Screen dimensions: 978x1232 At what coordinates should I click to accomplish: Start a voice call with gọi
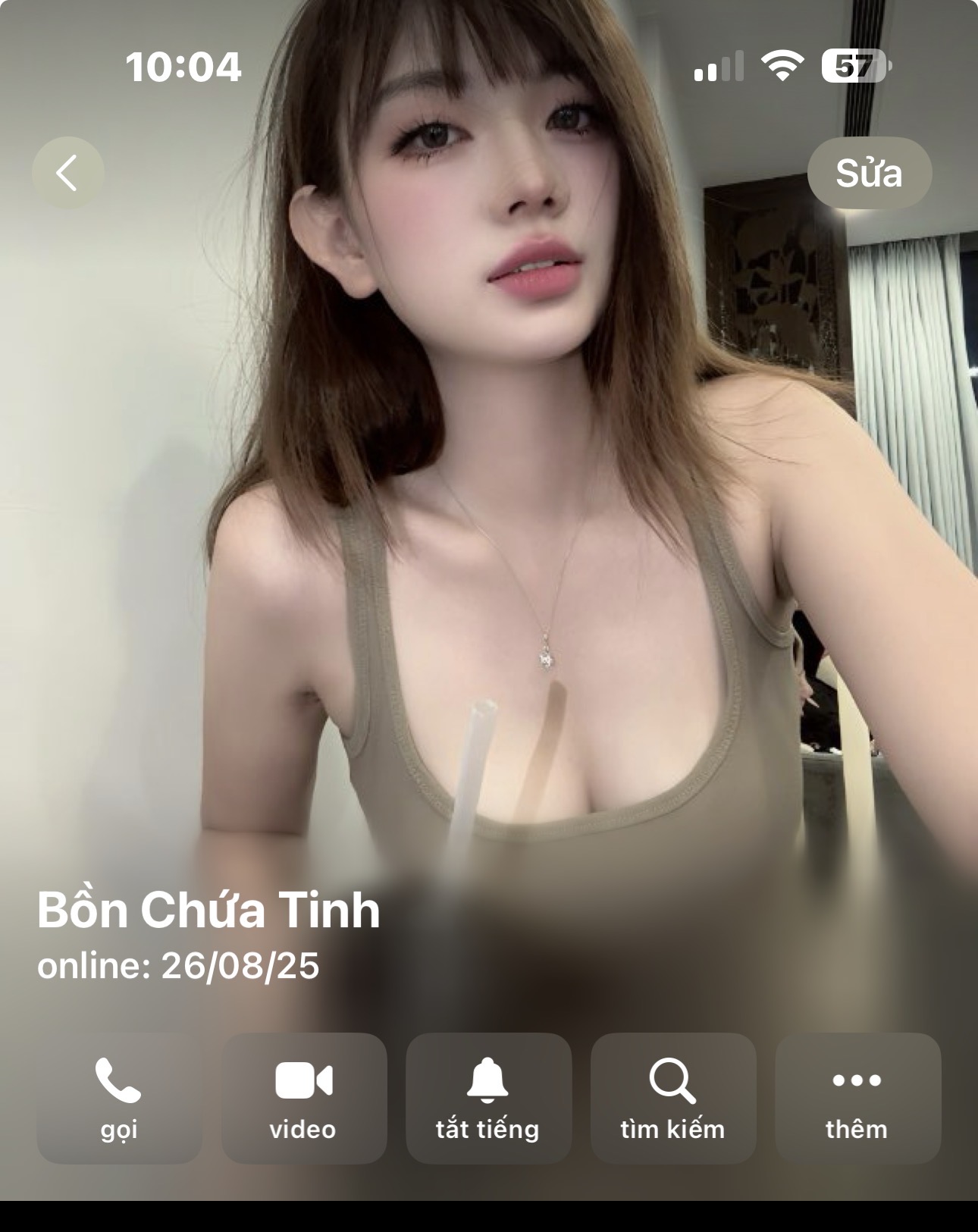click(119, 1097)
